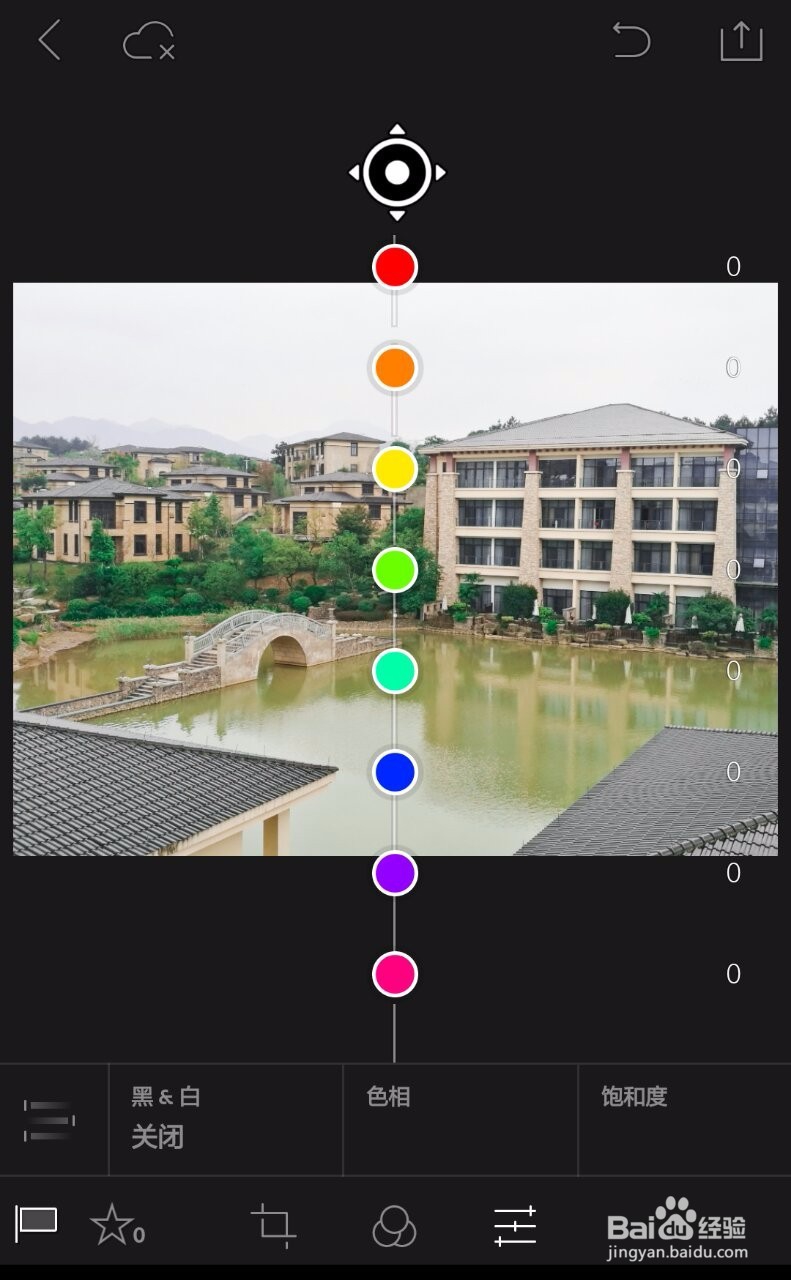Toggle 黑 & 白 from 关闭 to on
The width and height of the screenshot is (791, 1280).
(224, 1118)
